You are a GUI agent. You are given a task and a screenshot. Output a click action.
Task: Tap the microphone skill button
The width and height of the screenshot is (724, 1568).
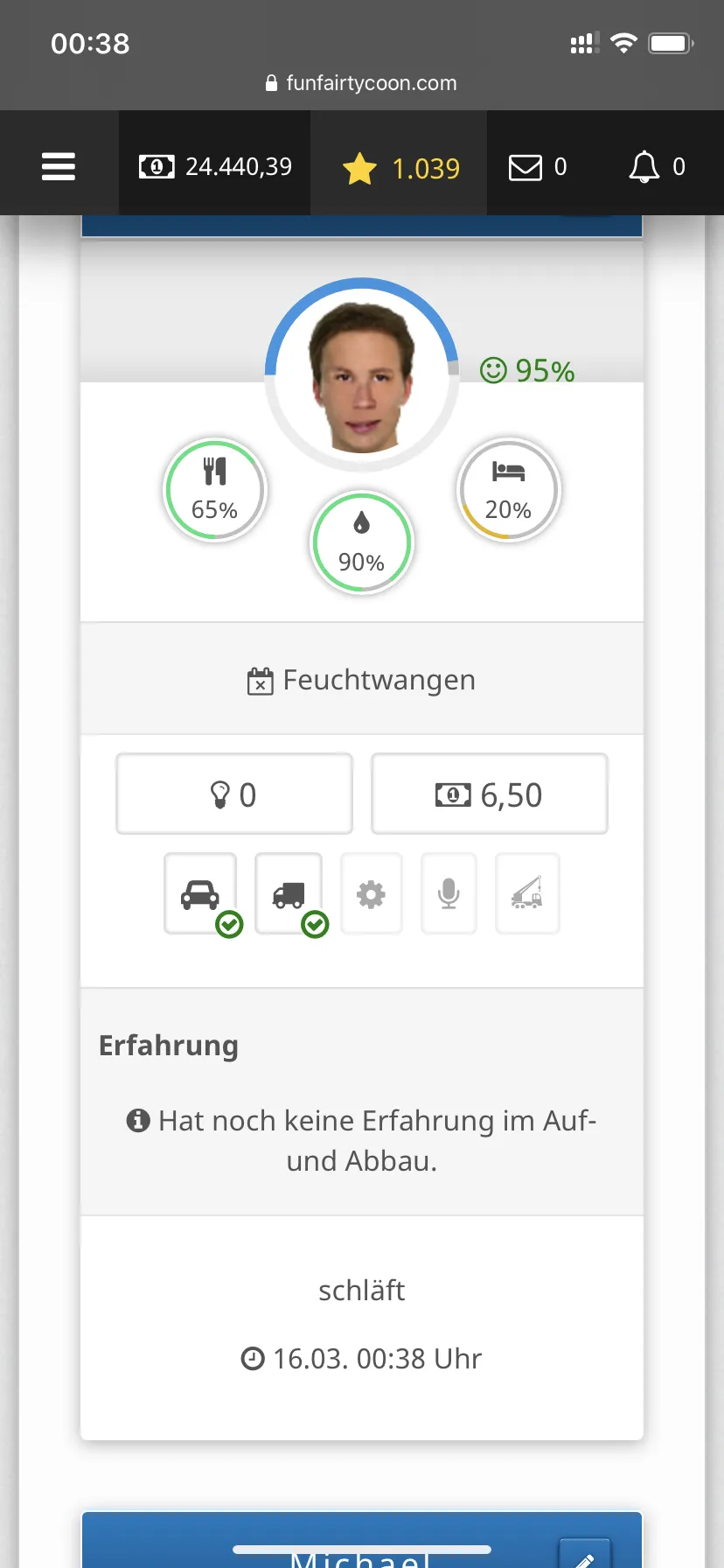click(x=449, y=894)
